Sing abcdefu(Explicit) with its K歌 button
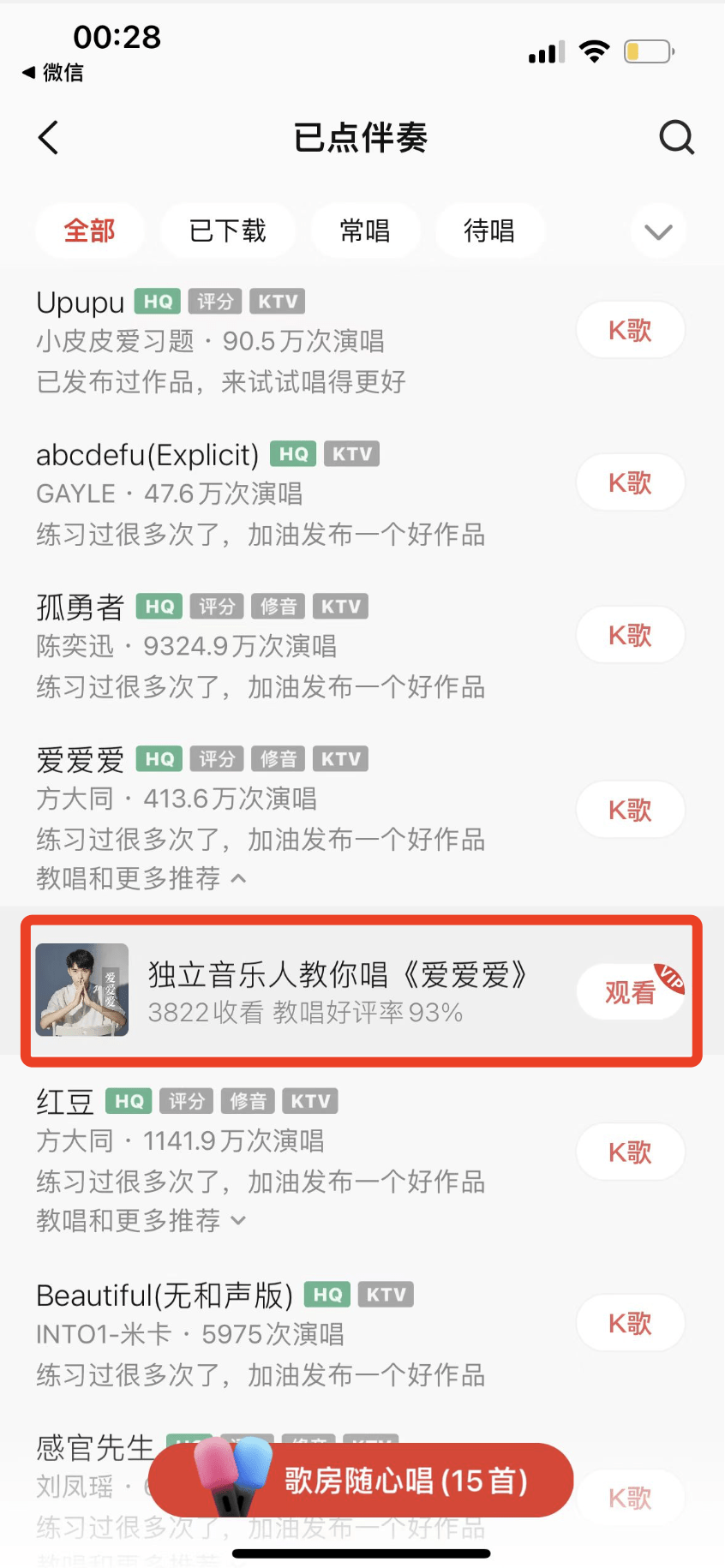725x1568 pixels. [x=630, y=483]
